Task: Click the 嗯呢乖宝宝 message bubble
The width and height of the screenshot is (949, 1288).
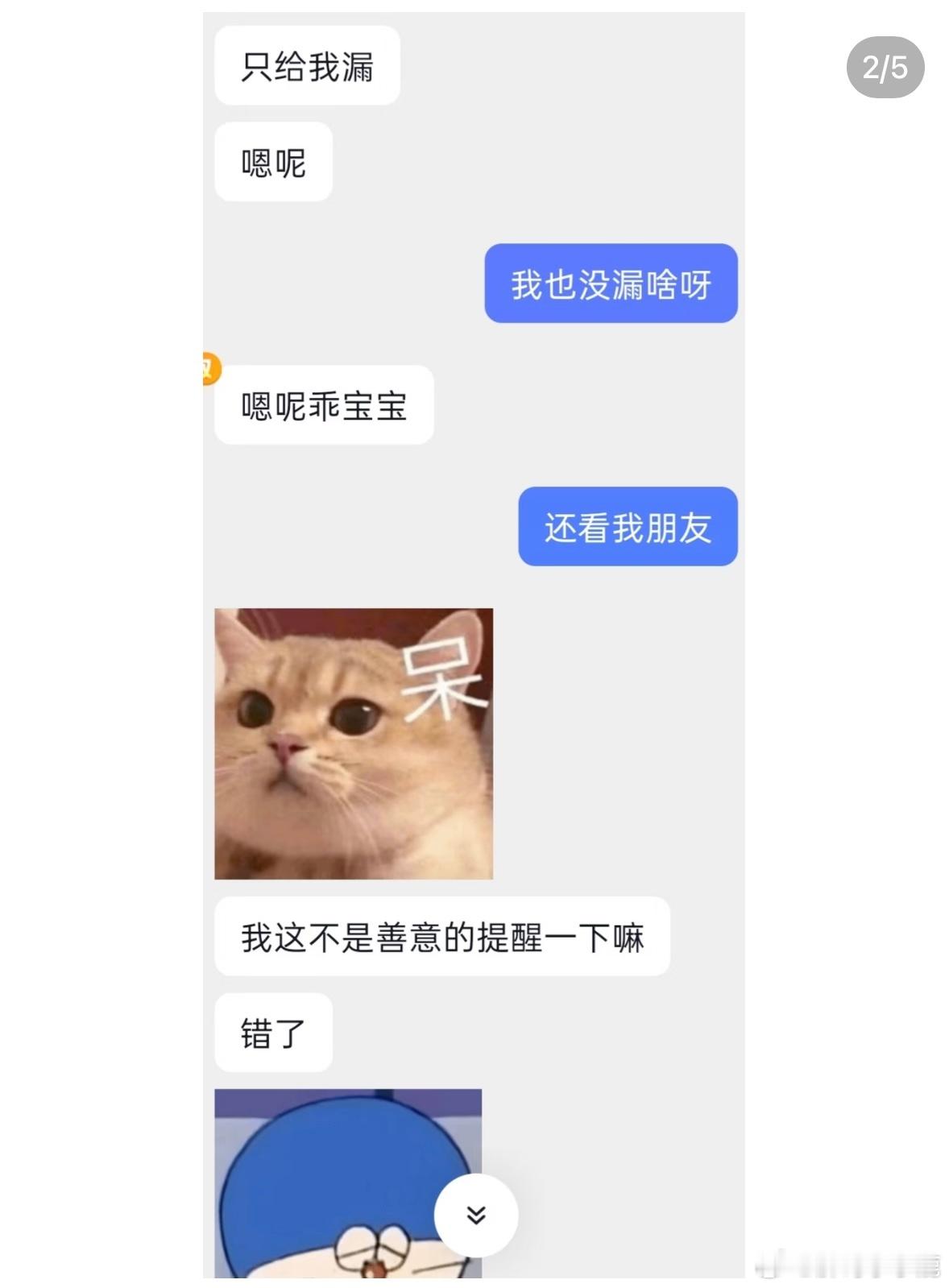Action: [323, 405]
